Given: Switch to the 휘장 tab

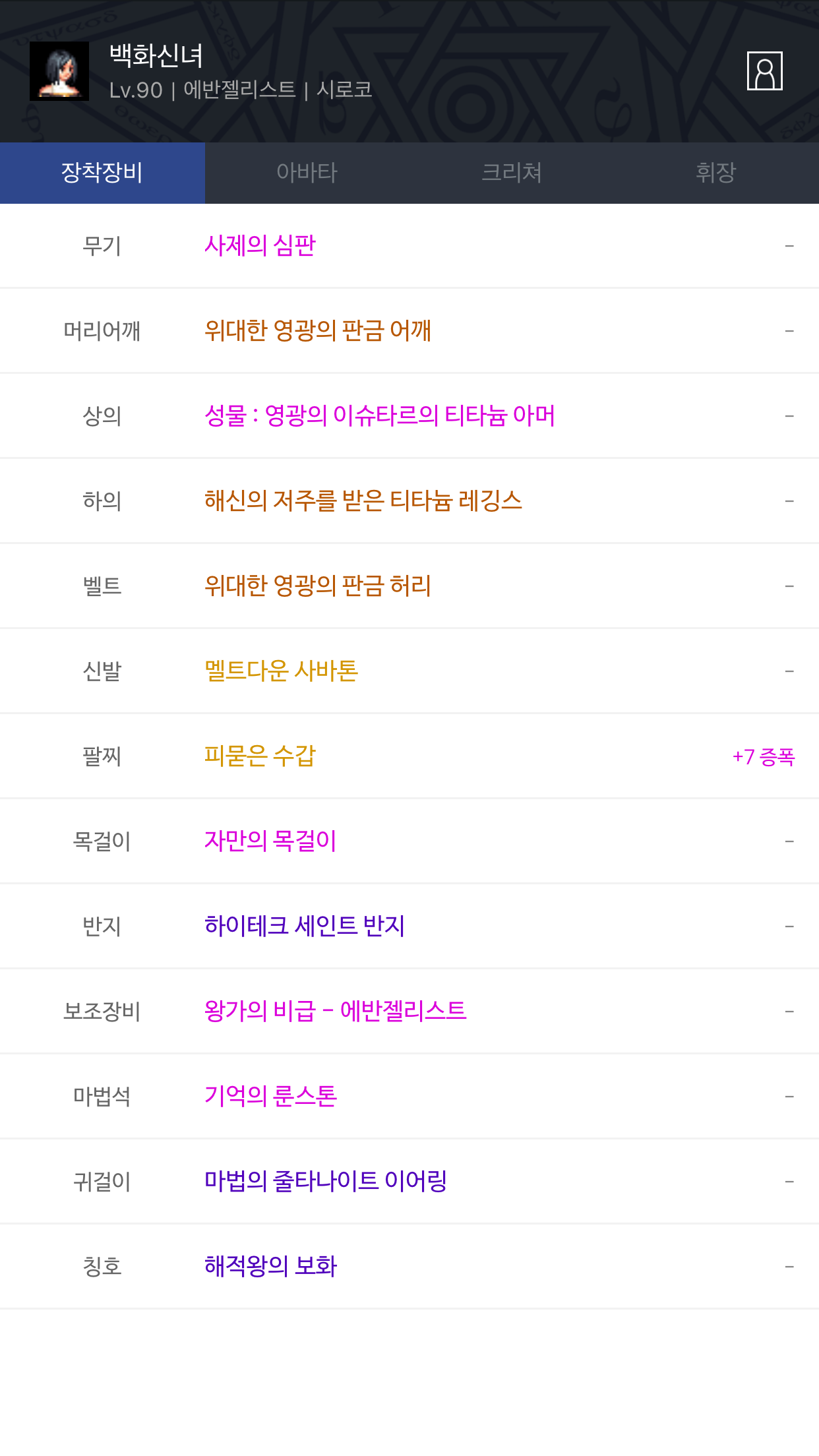Looking at the screenshot, I should (x=716, y=173).
